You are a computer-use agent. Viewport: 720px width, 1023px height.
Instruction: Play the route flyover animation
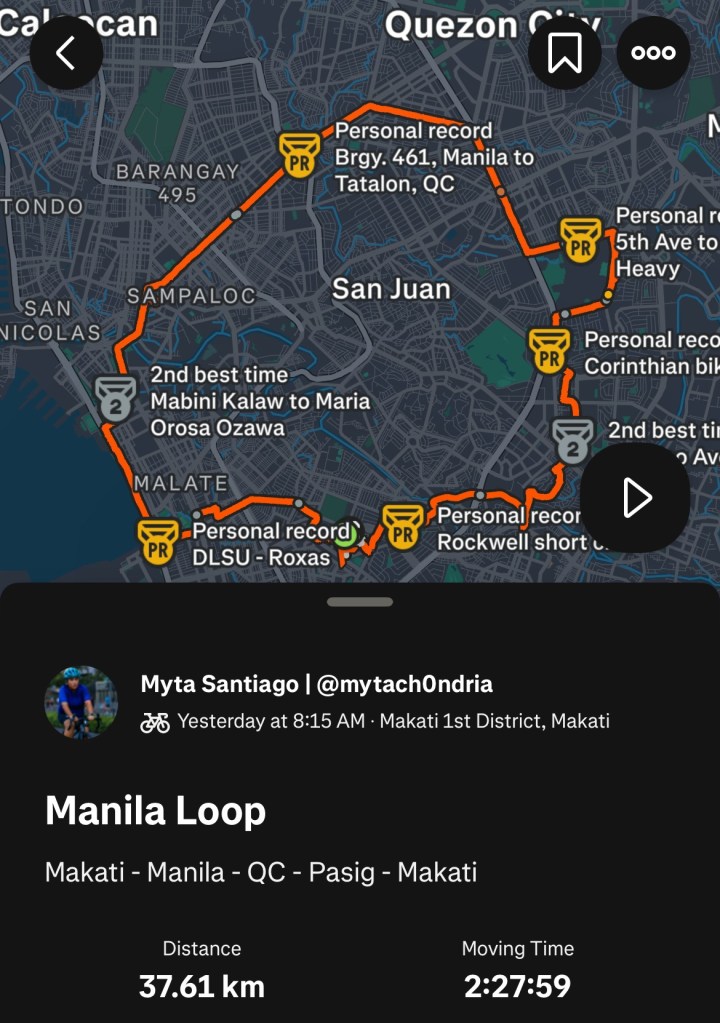635,497
